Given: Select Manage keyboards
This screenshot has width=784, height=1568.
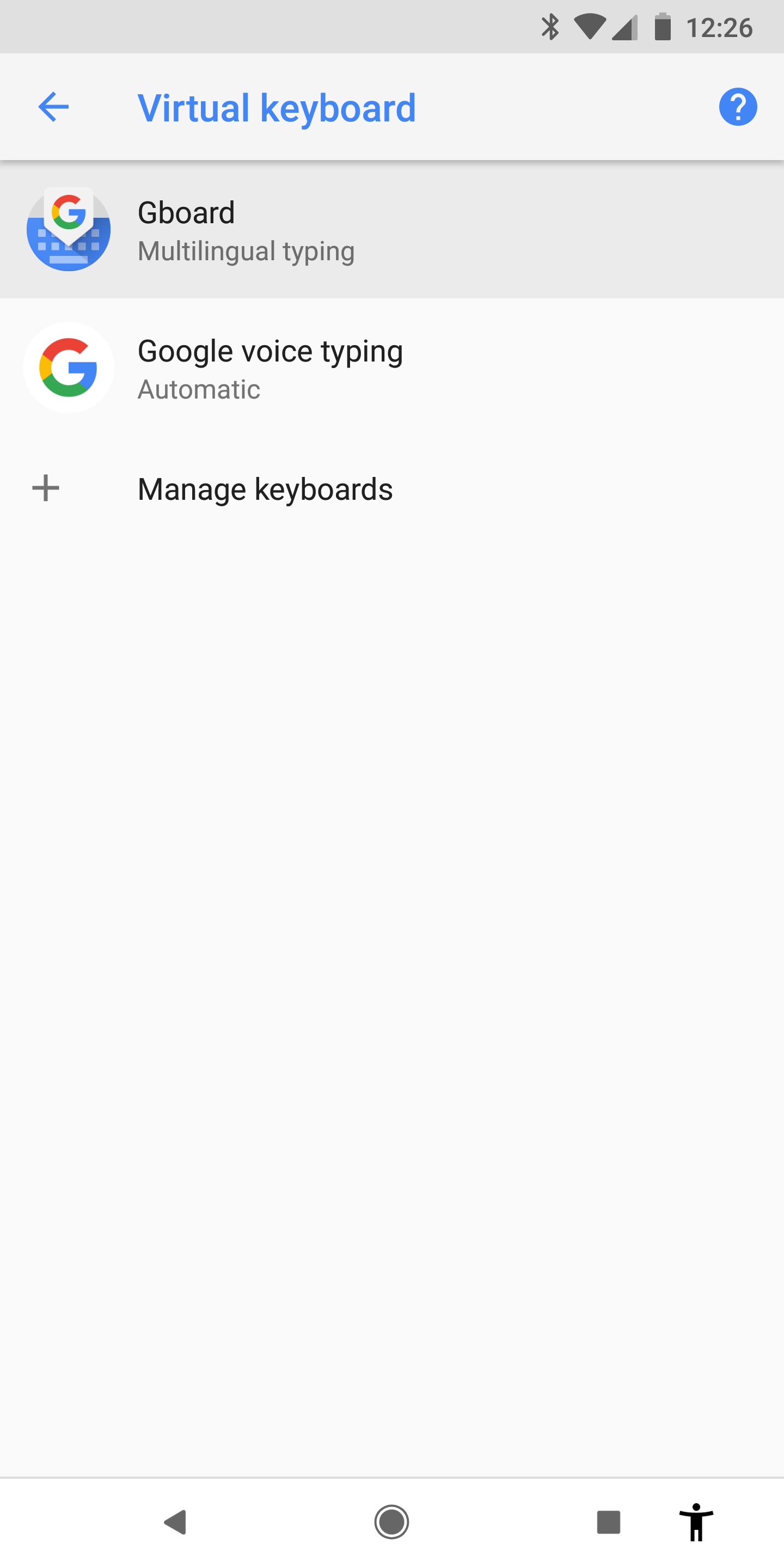Looking at the screenshot, I should click(x=392, y=489).
